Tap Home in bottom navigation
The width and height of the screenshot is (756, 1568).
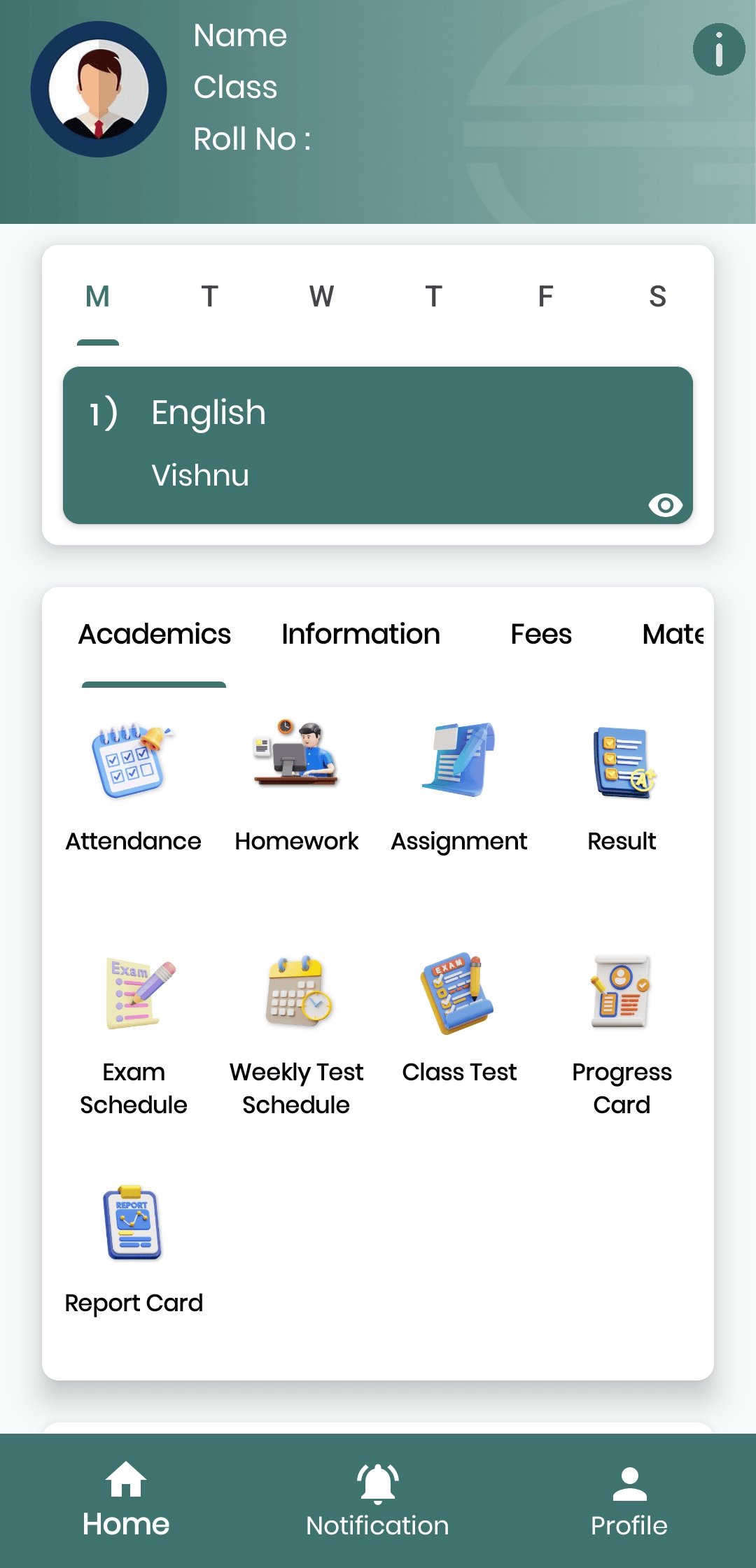[126, 1501]
